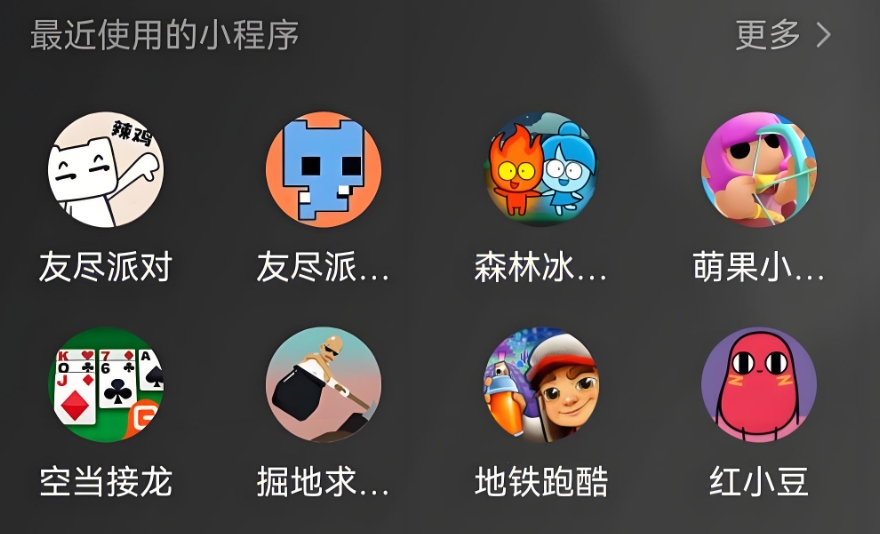Play 地铁跑酷
Screen dimensions: 880x534
click(x=541, y=385)
